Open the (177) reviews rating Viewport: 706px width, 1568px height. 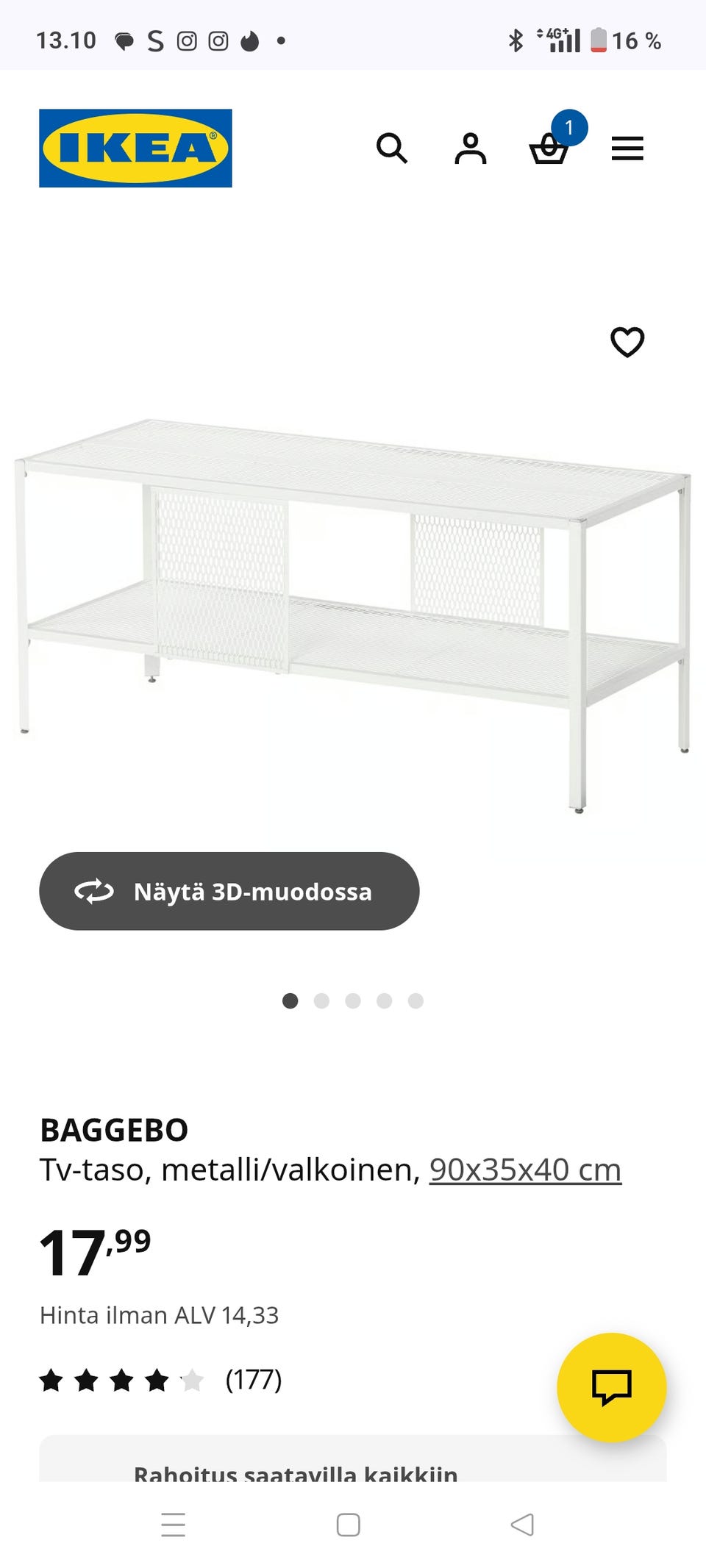coord(160,1380)
